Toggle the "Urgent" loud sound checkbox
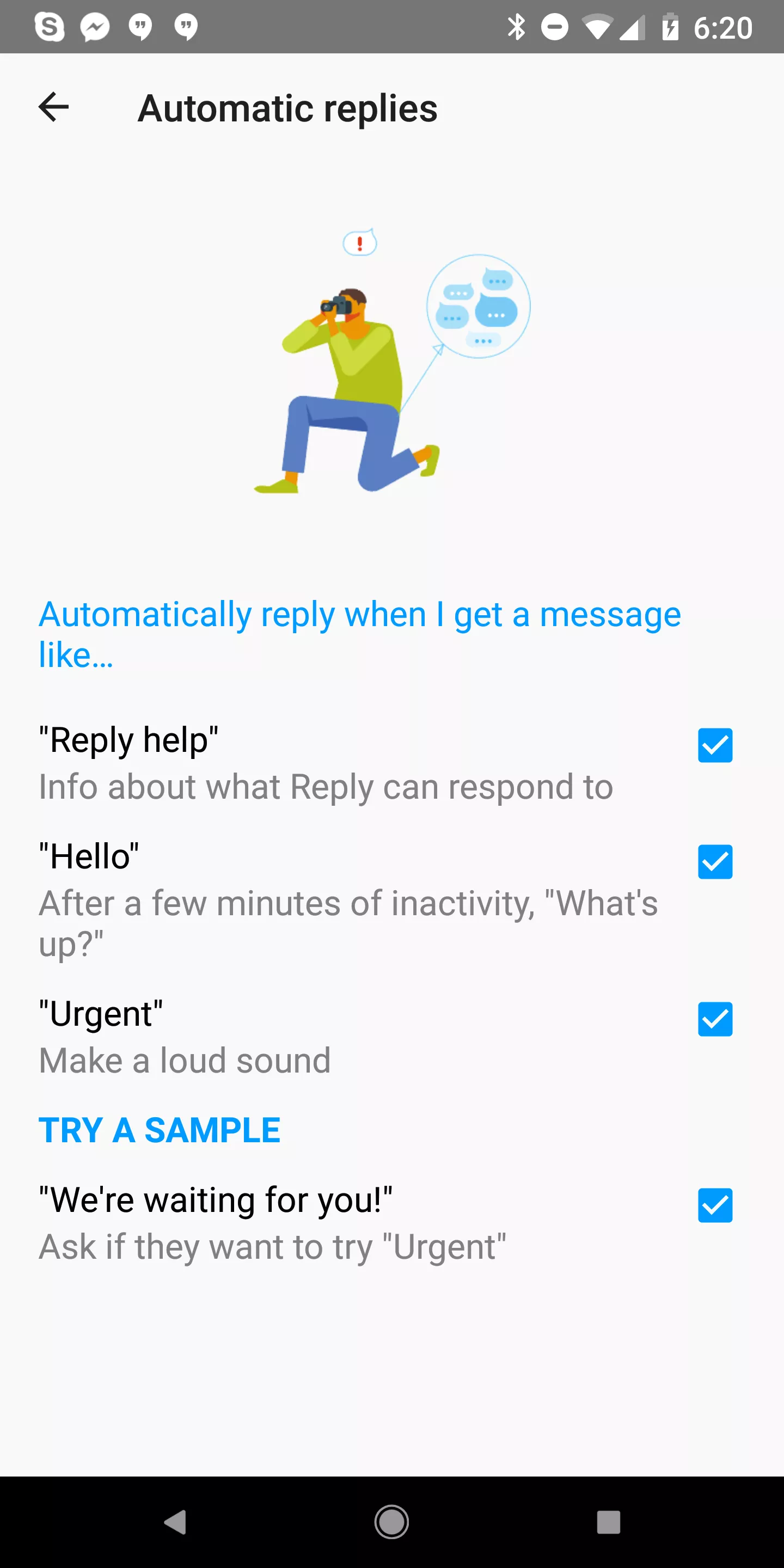The image size is (784, 1568). click(x=715, y=1019)
